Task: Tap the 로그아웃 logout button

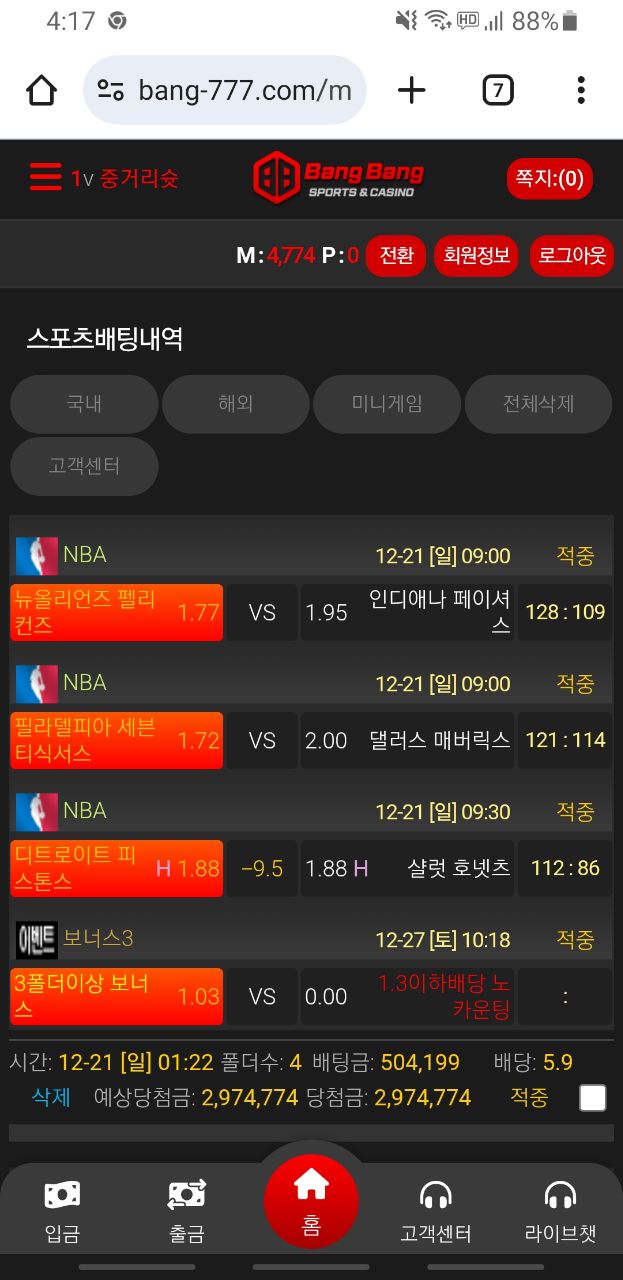Action: pyautogui.click(x=572, y=255)
